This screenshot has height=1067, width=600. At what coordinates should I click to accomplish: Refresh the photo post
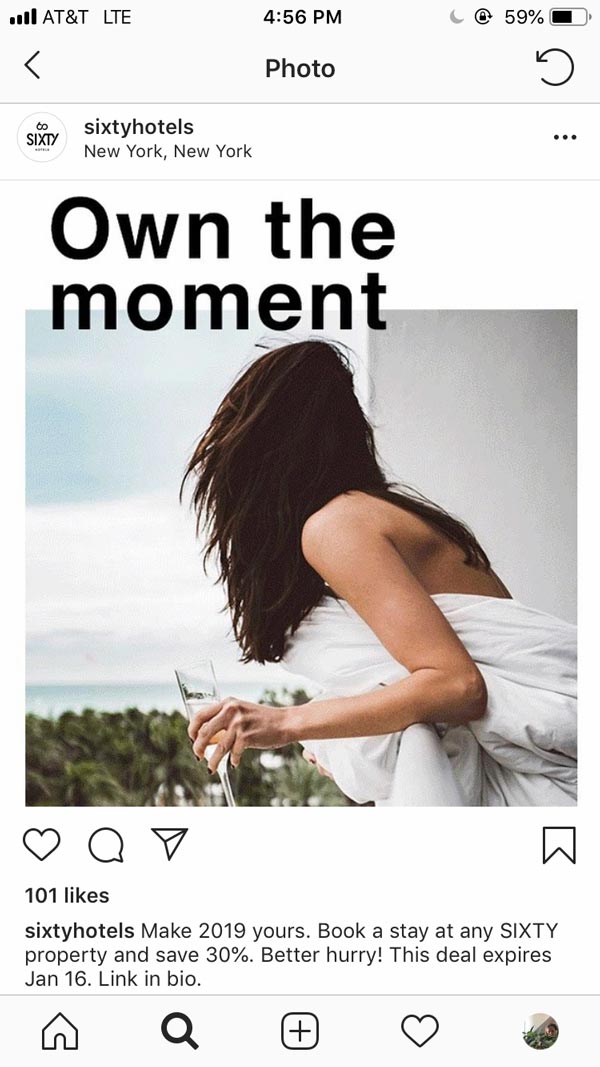pos(555,67)
